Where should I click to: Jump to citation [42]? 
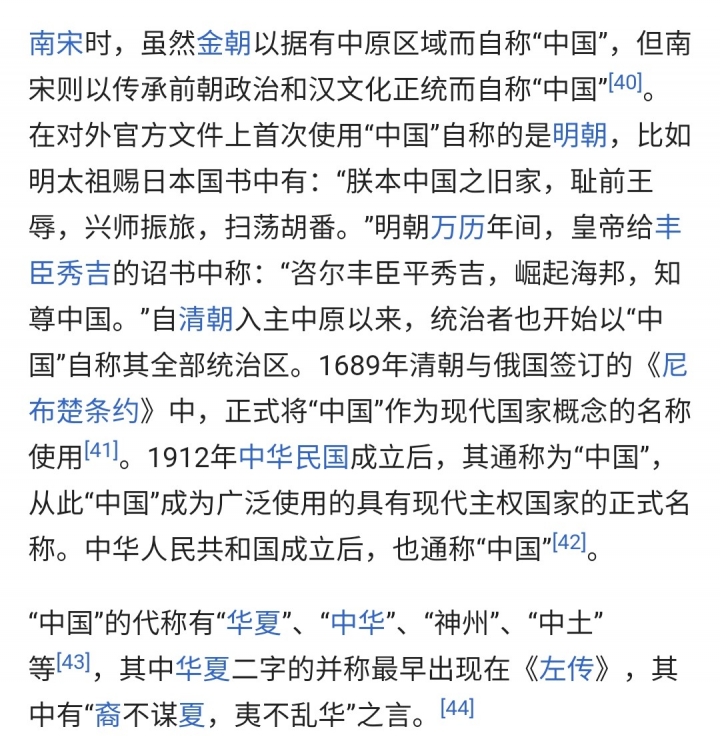coord(569,544)
